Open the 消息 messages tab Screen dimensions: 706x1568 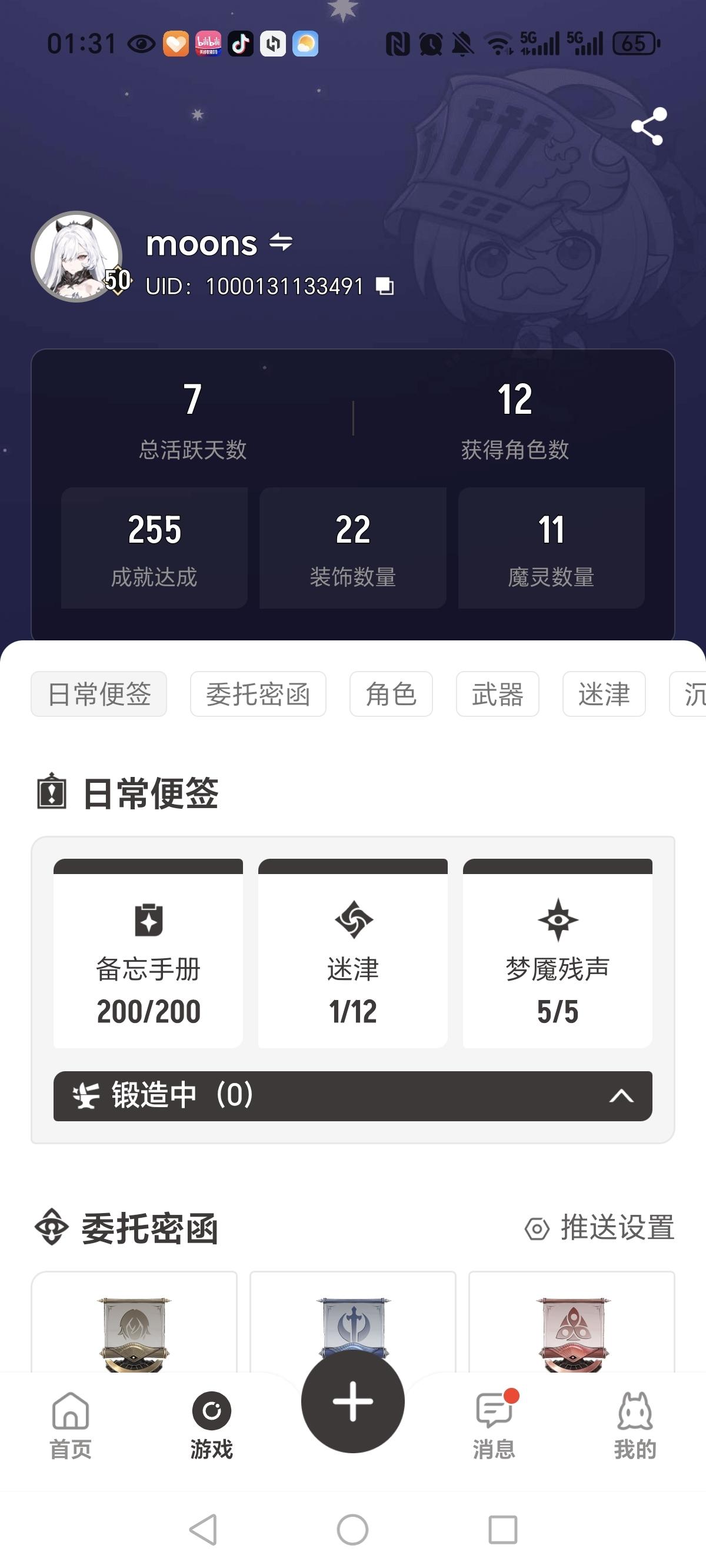(494, 1425)
